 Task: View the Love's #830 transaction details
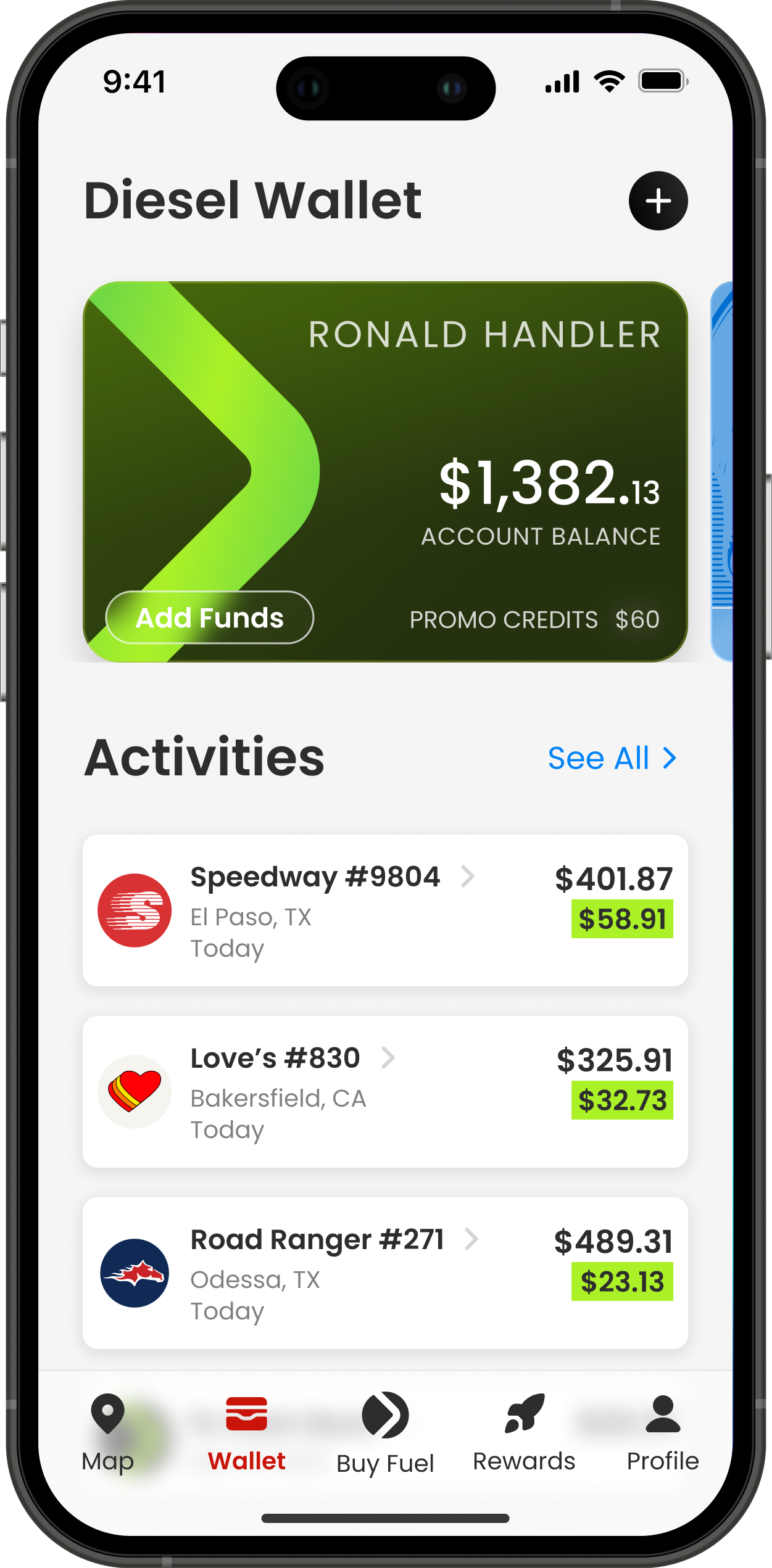pos(385,1092)
